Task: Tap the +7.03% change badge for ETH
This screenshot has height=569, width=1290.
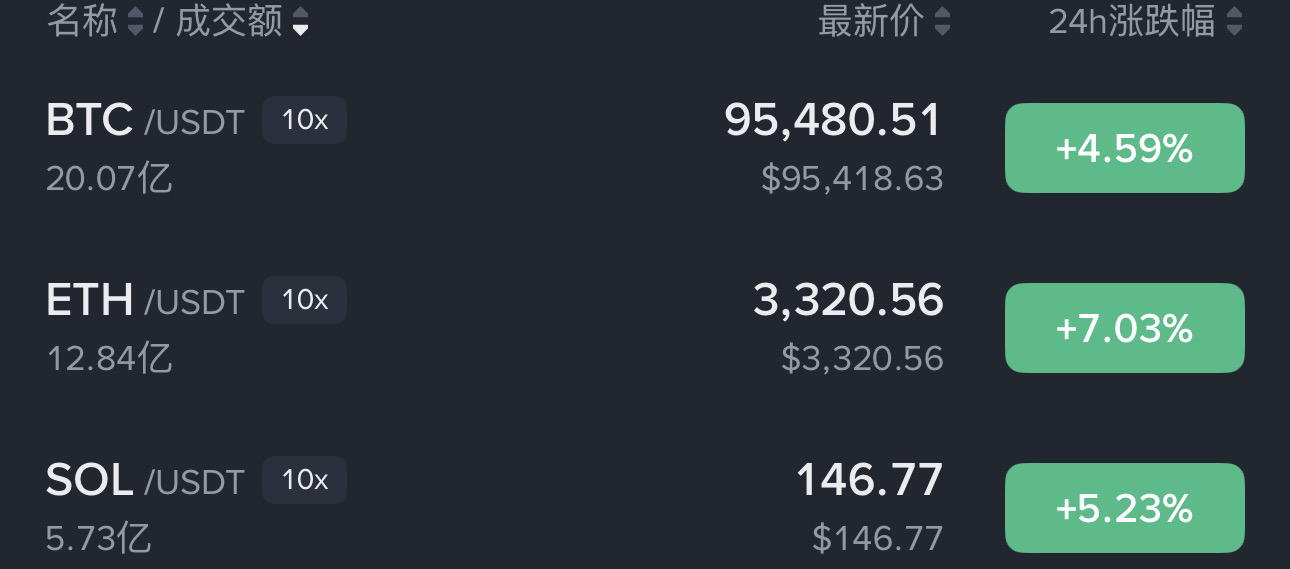Action: [1124, 328]
